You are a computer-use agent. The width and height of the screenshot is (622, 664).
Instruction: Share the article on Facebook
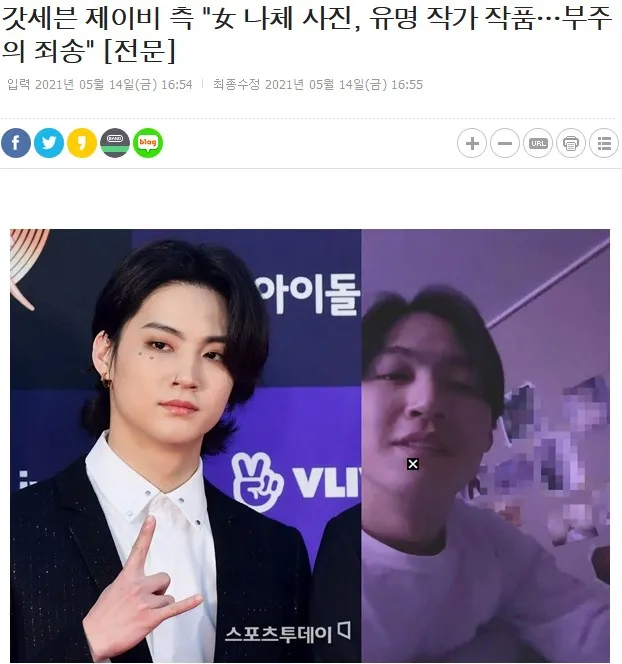tap(16, 143)
